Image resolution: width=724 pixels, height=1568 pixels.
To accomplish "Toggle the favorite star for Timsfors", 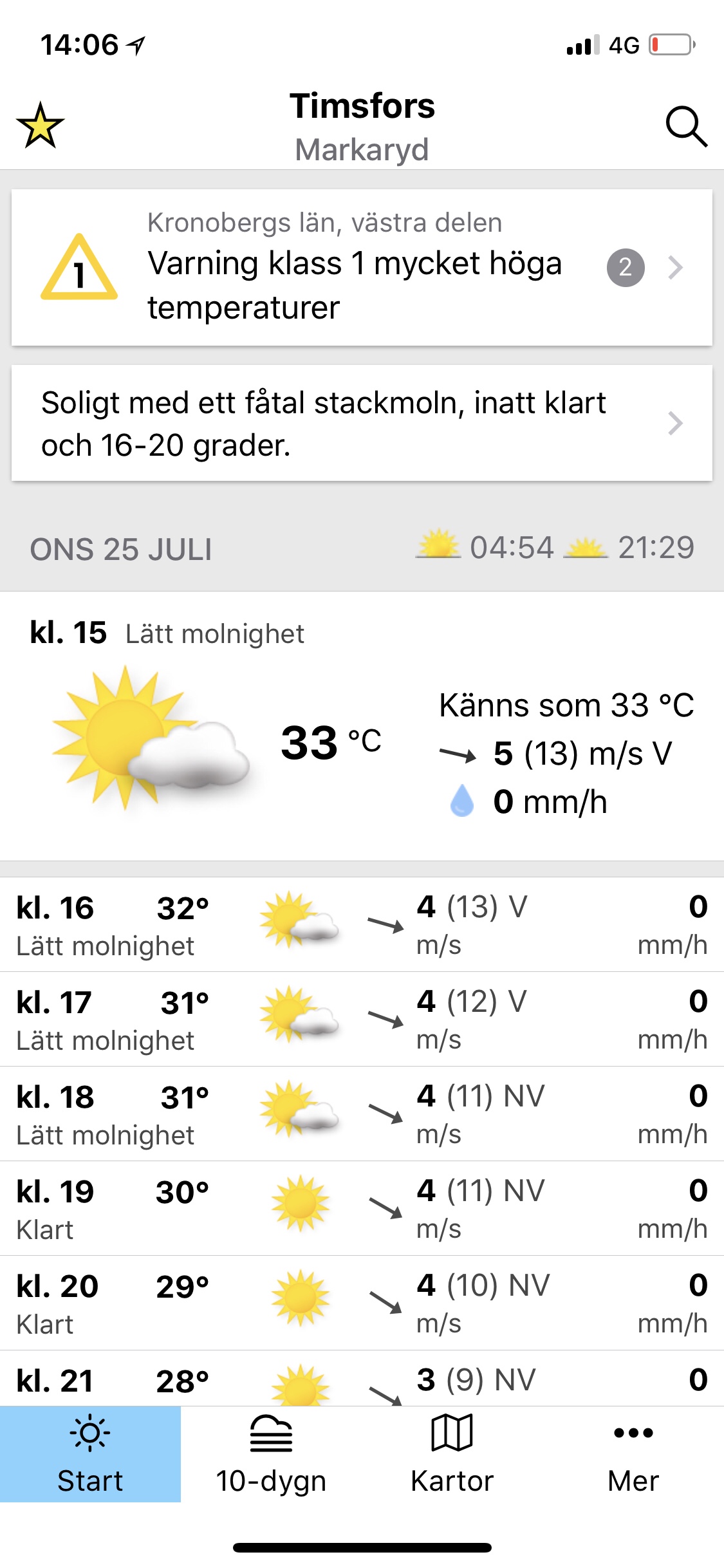I will tap(40, 126).
